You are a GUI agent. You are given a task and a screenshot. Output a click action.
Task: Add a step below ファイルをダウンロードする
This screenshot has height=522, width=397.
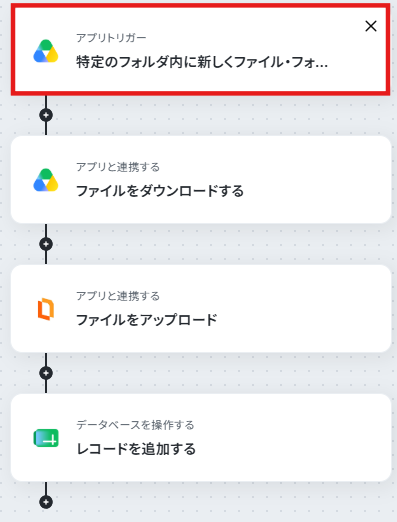pos(46,244)
